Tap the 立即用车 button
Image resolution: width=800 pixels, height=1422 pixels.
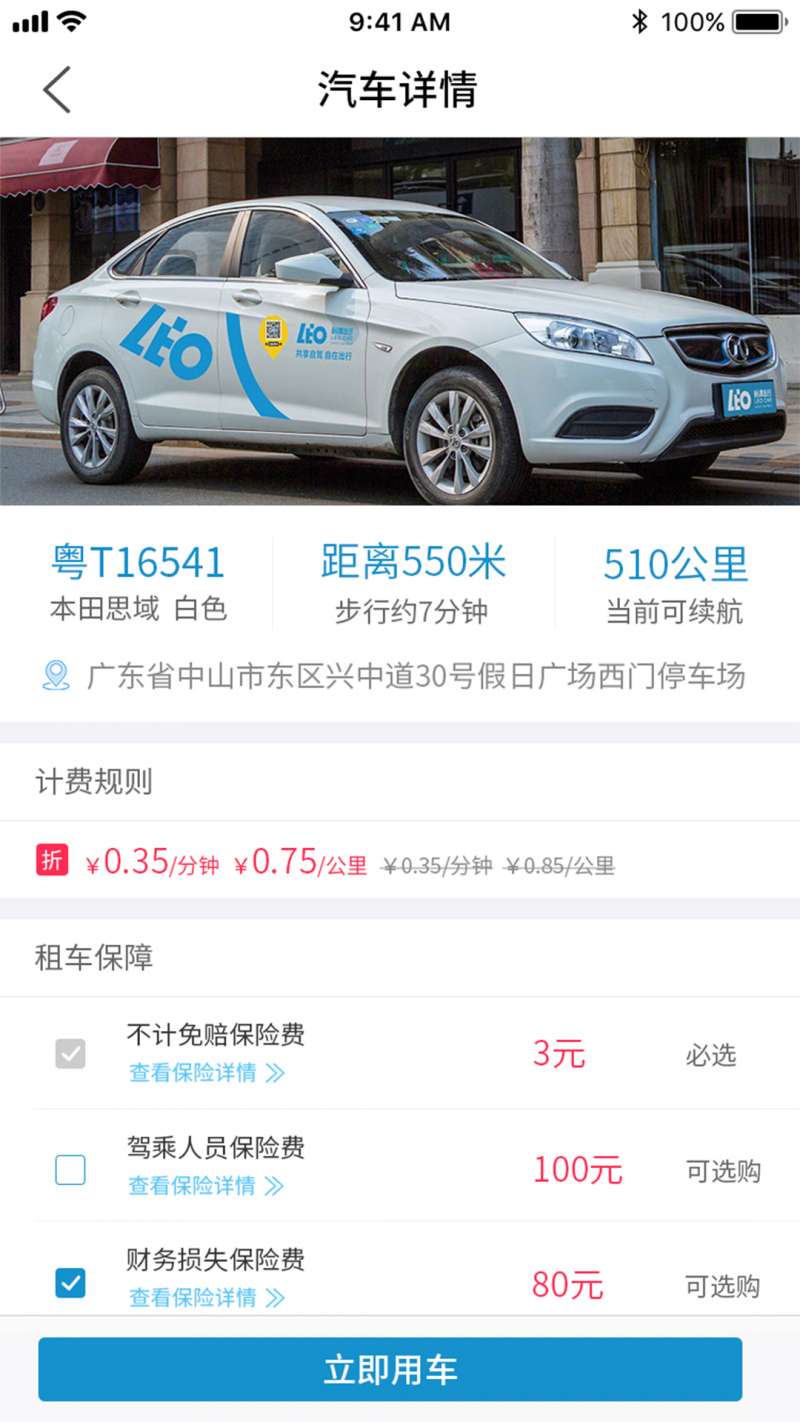[390, 1369]
